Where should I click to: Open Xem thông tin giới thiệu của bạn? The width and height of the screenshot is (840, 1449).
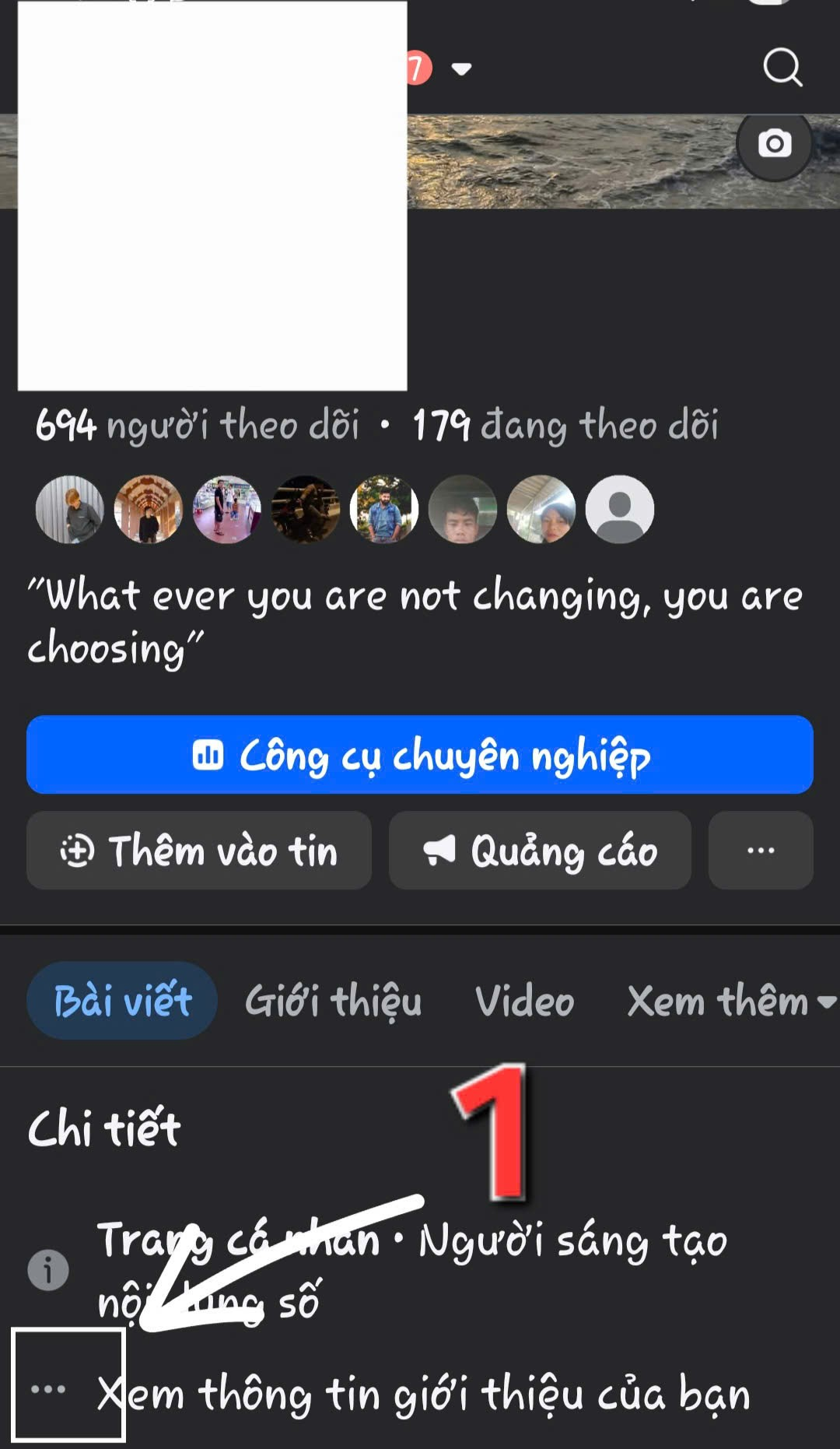tap(425, 1394)
